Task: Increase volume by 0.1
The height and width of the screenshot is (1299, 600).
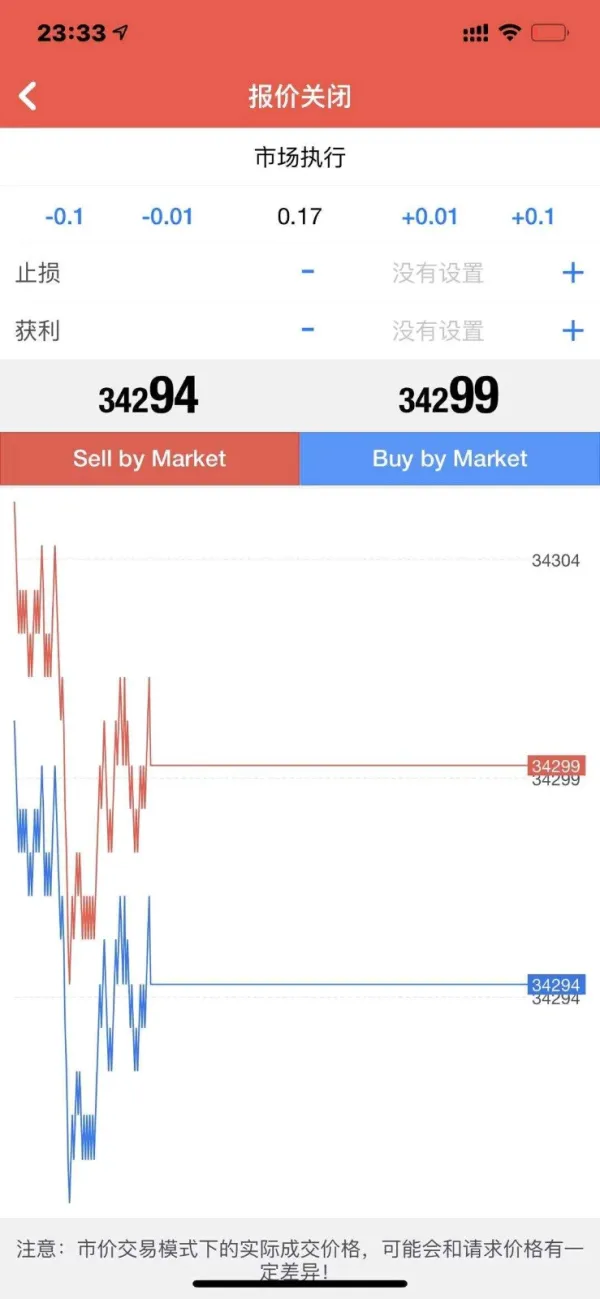Action: point(533,216)
